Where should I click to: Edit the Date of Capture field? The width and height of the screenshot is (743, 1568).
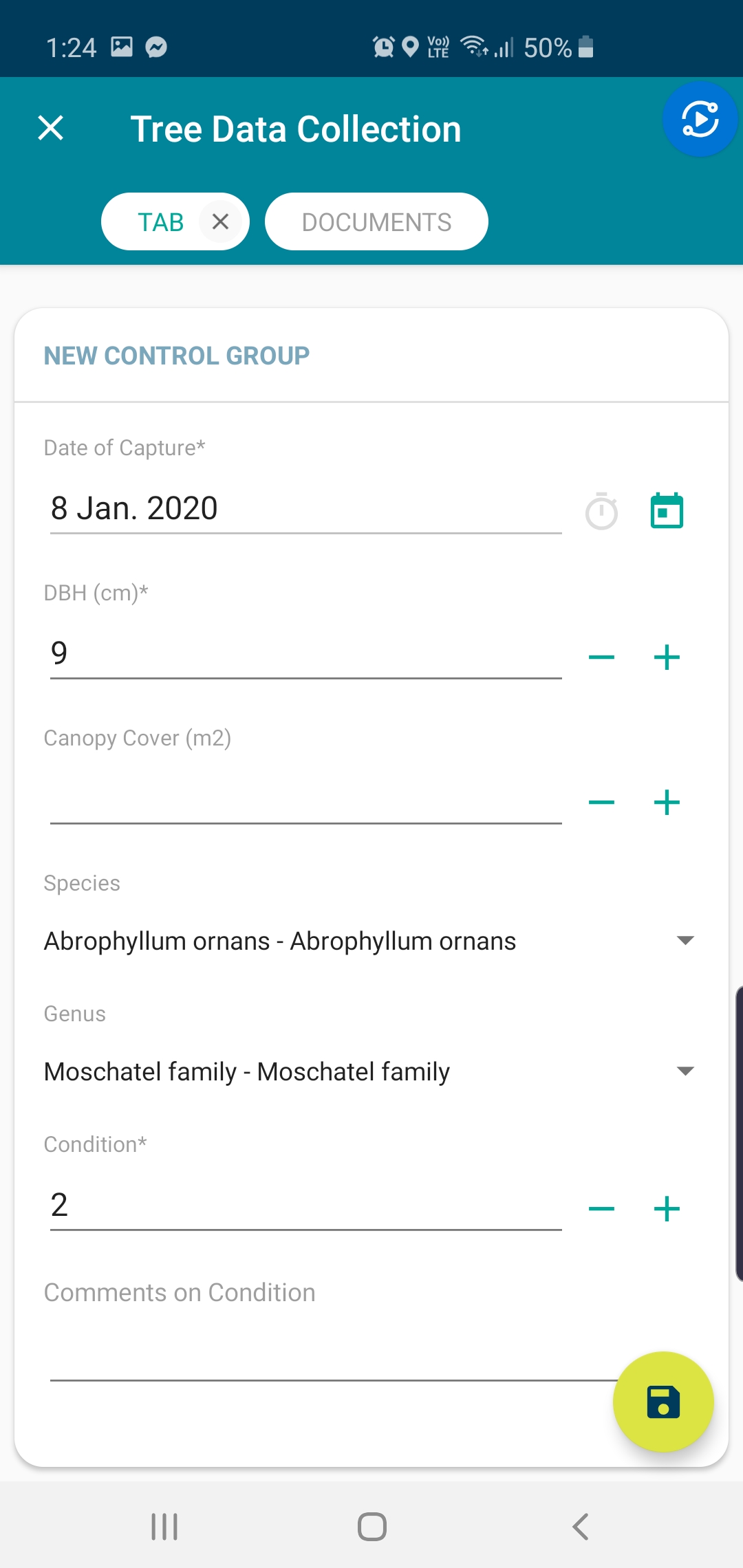[x=305, y=509]
